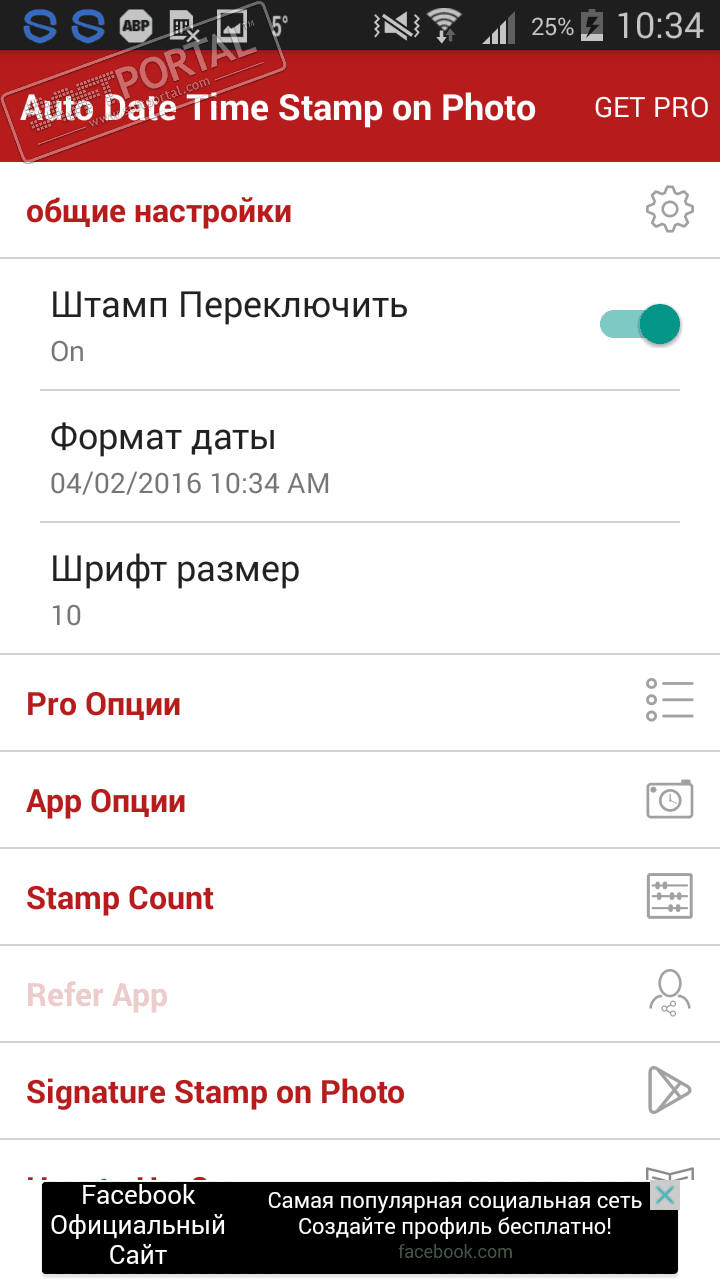The image size is (720, 1280).
Task: Change the Шрифт размер setting
Action: (x=360, y=590)
